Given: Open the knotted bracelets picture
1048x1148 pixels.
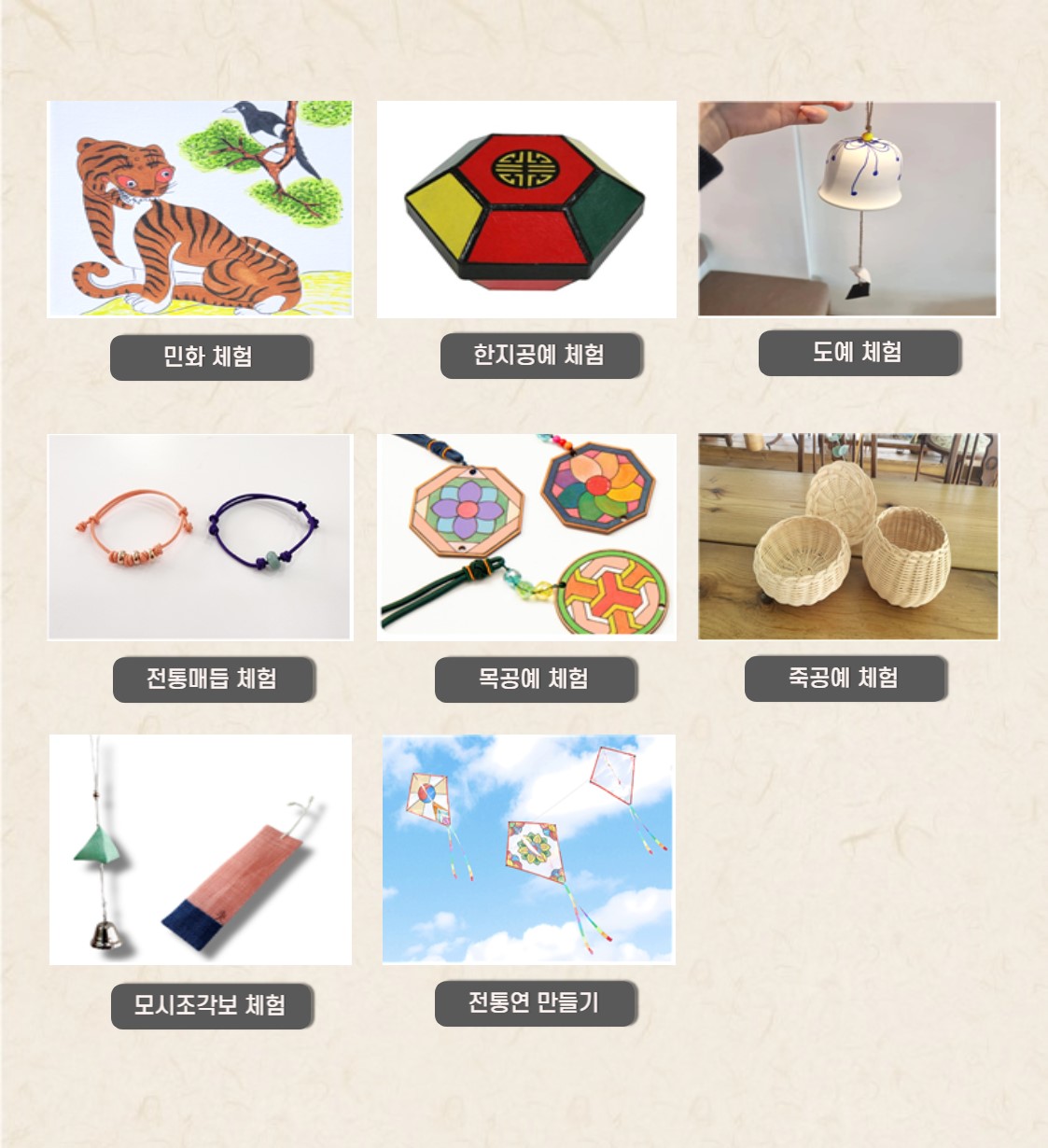Looking at the screenshot, I should pyautogui.click(x=200, y=537).
